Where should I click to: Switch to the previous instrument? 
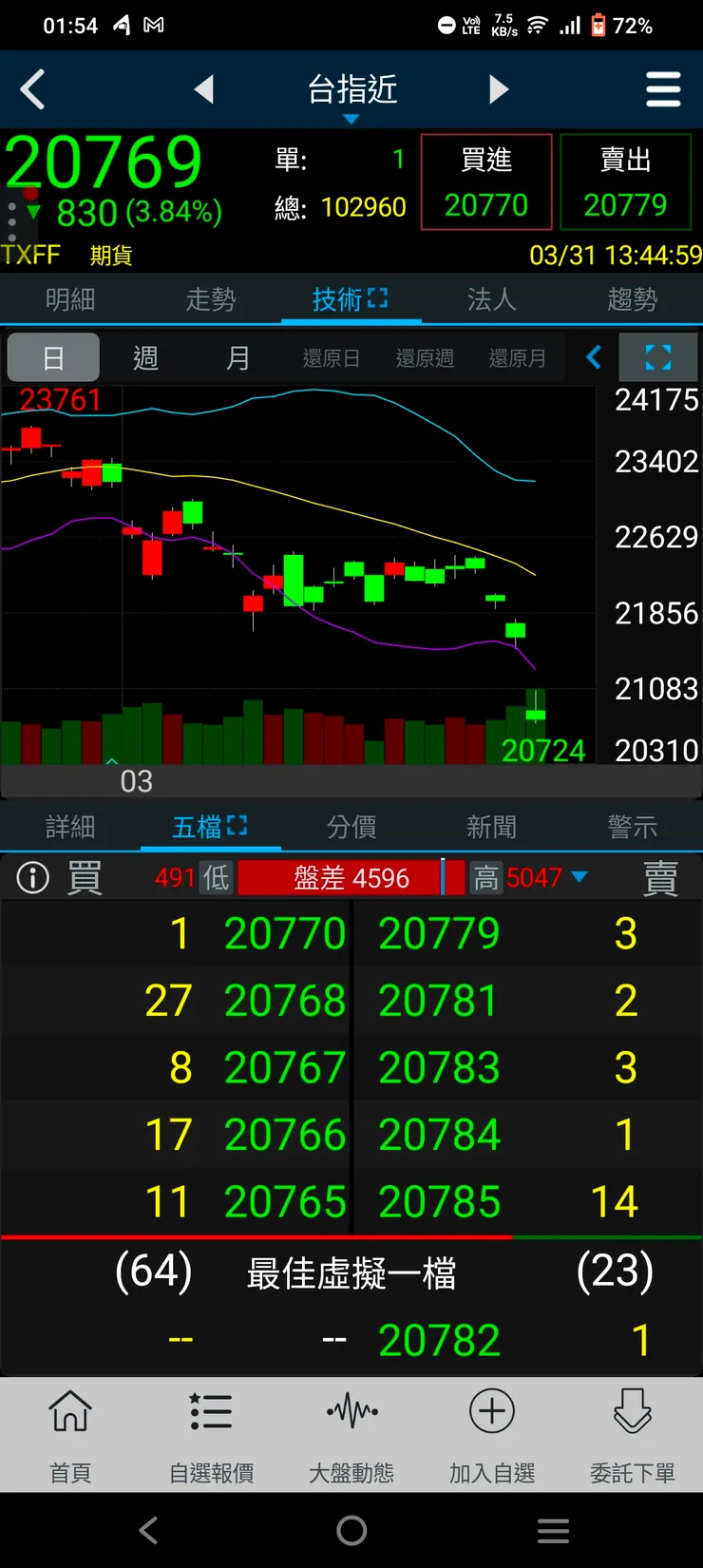pos(204,89)
